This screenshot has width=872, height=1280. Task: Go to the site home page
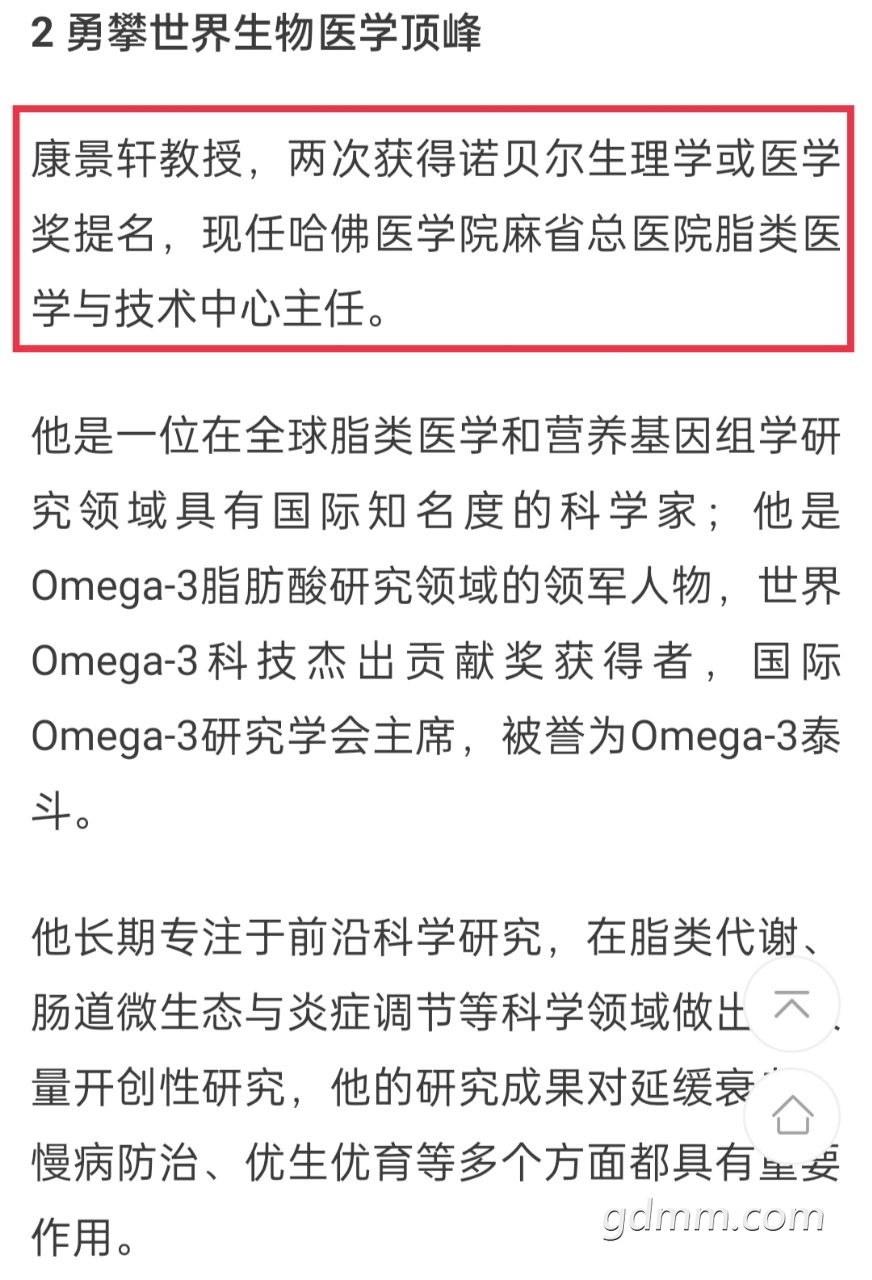(x=792, y=1115)
